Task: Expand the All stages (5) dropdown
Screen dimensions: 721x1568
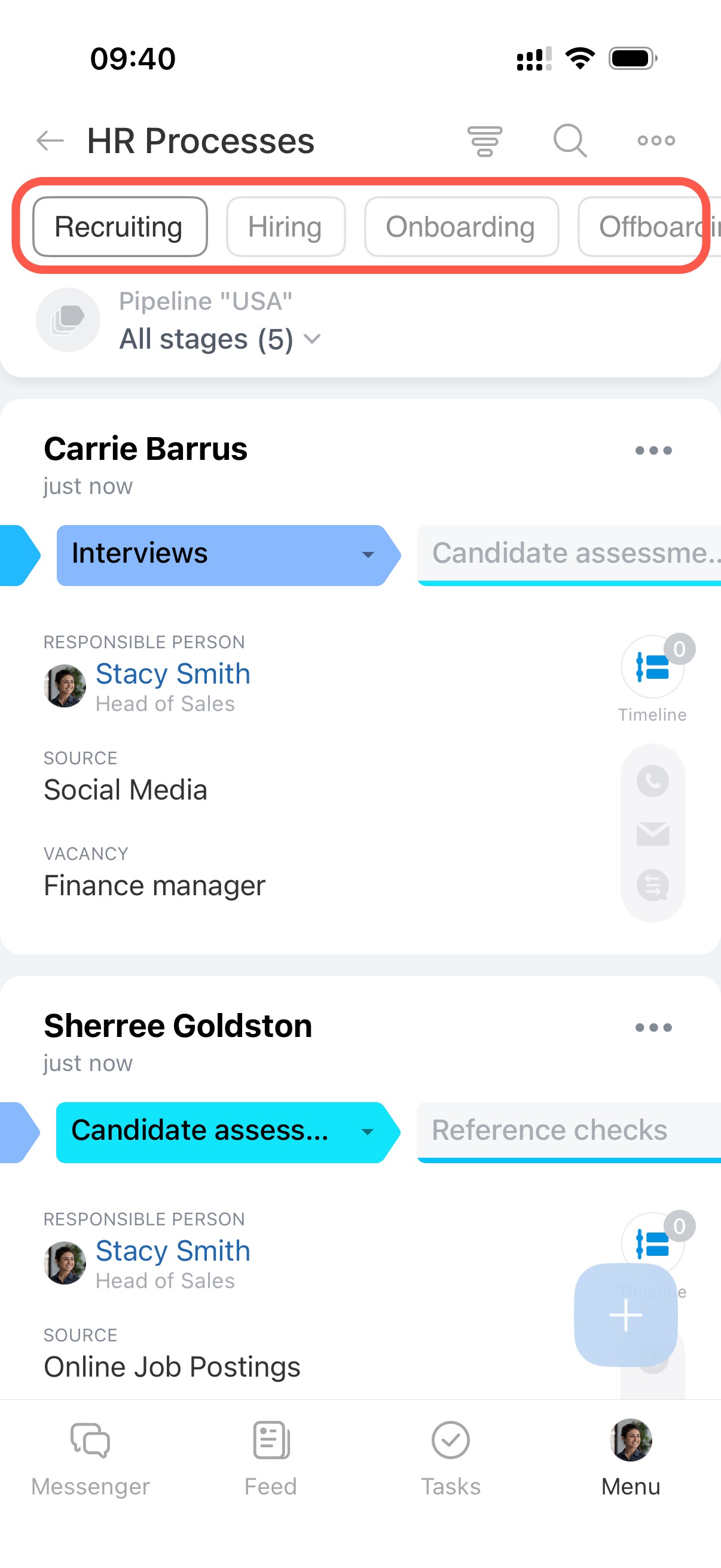Action: point(219,339)
